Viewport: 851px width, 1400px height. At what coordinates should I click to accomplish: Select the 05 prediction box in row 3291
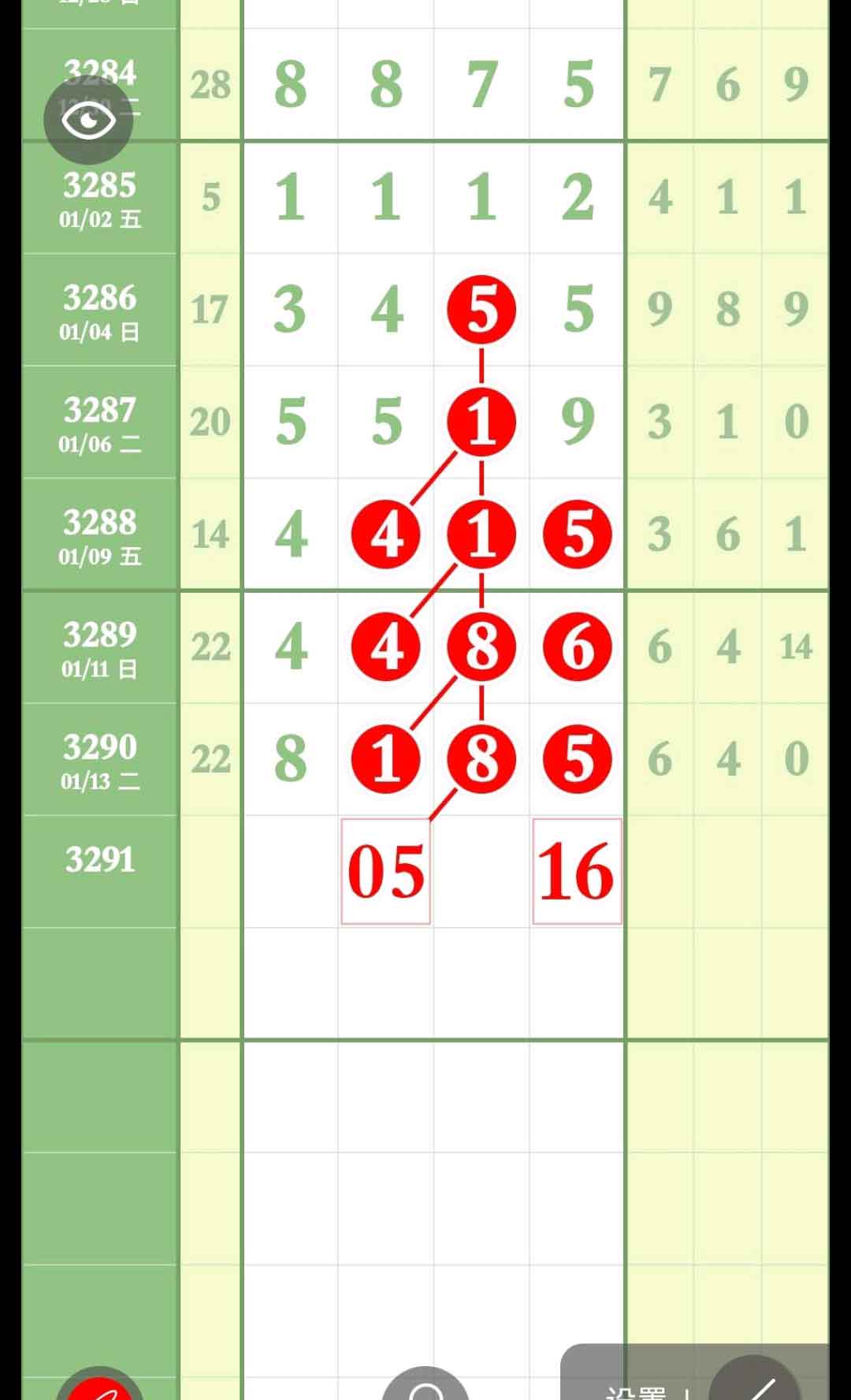point(385,871)
